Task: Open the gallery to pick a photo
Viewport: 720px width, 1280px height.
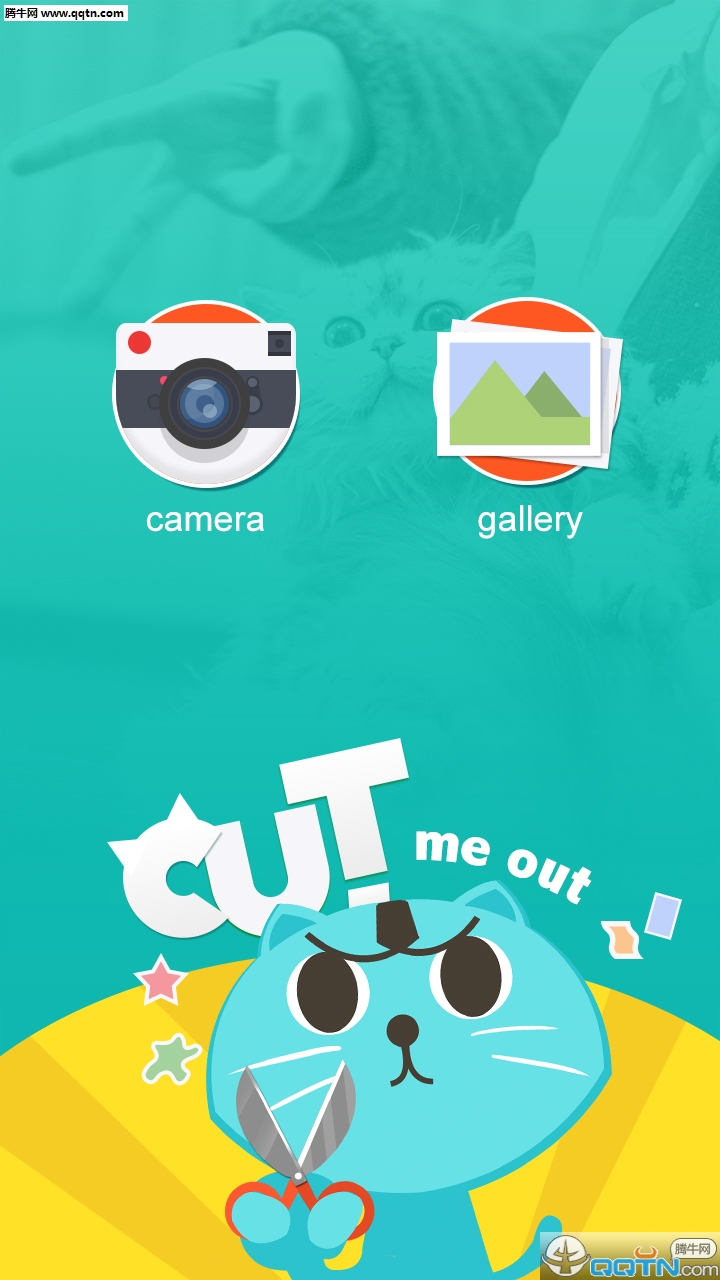Action: pos(527,393)
